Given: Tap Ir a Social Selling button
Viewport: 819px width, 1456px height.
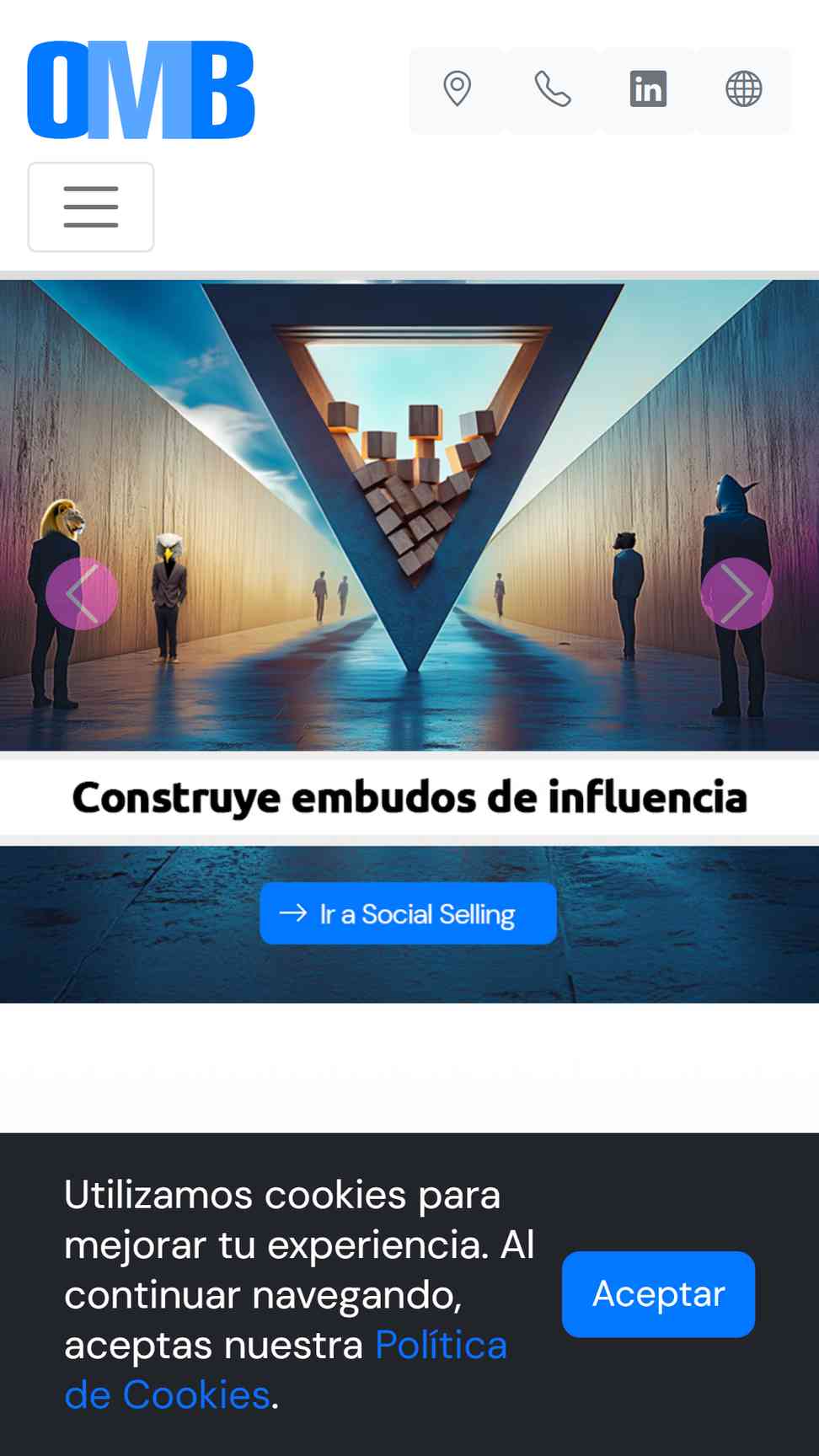Looking at the screenshot, I should pos(408,913).
